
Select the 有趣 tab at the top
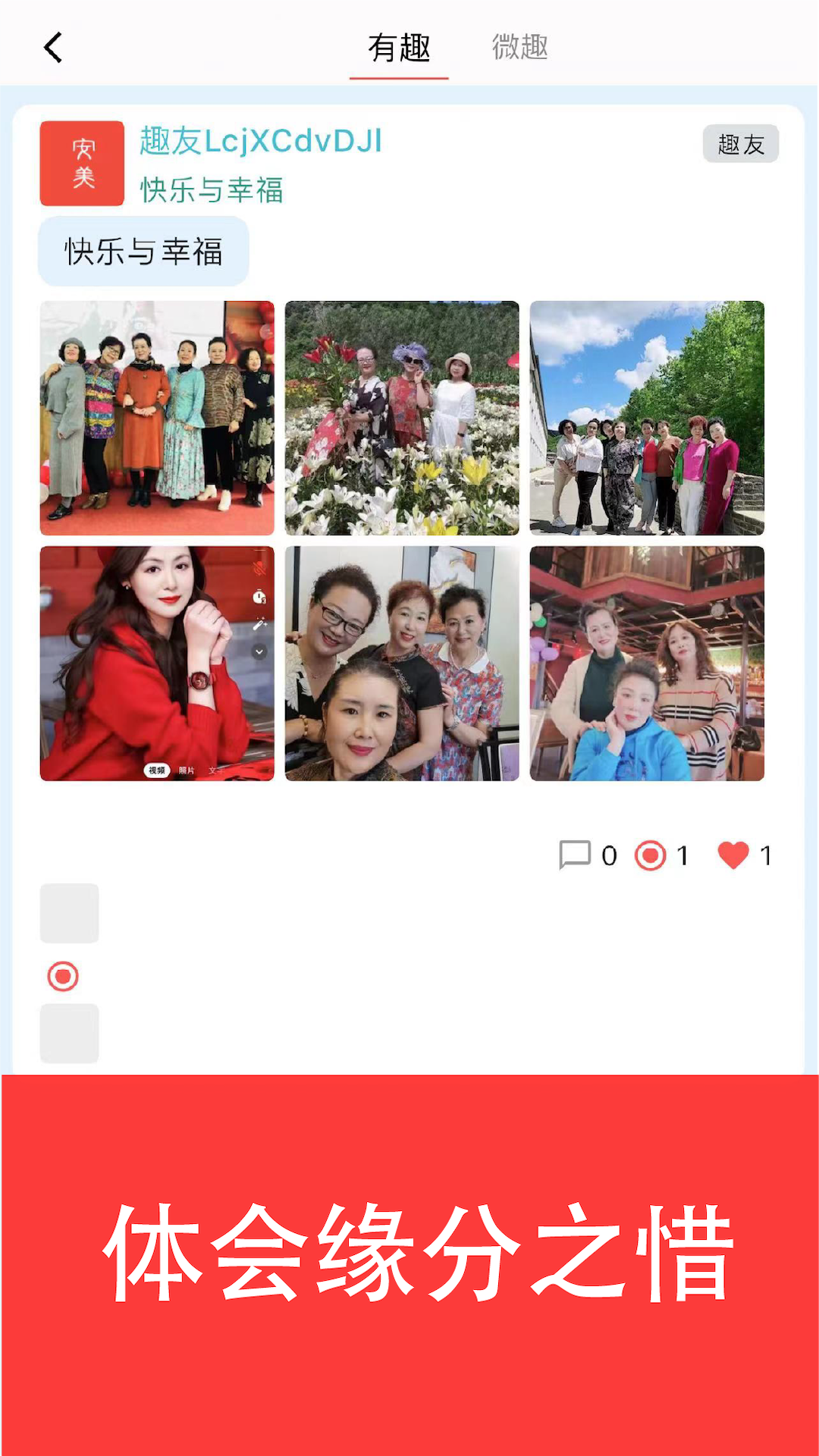(399, 47)
